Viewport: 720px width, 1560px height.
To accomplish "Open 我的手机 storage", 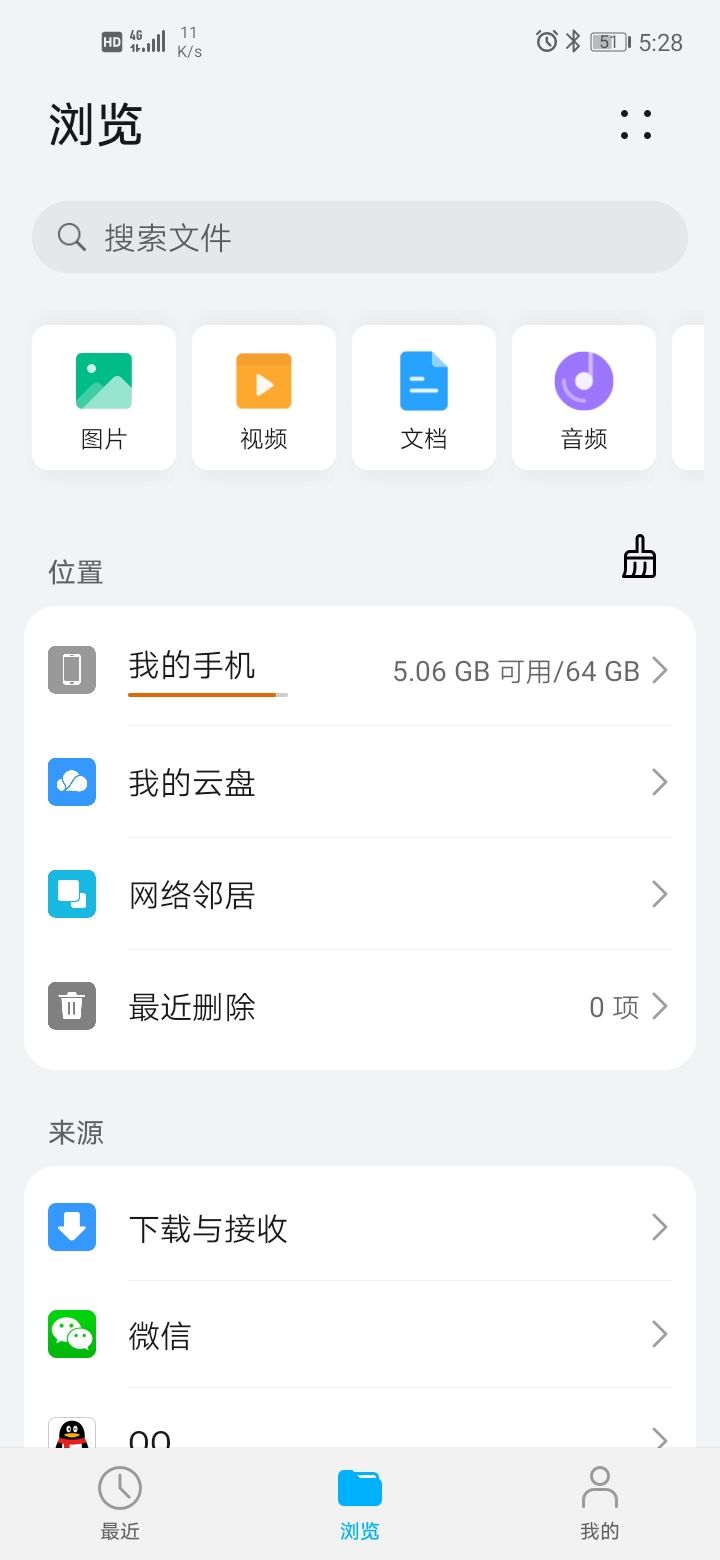I will 360,670.
